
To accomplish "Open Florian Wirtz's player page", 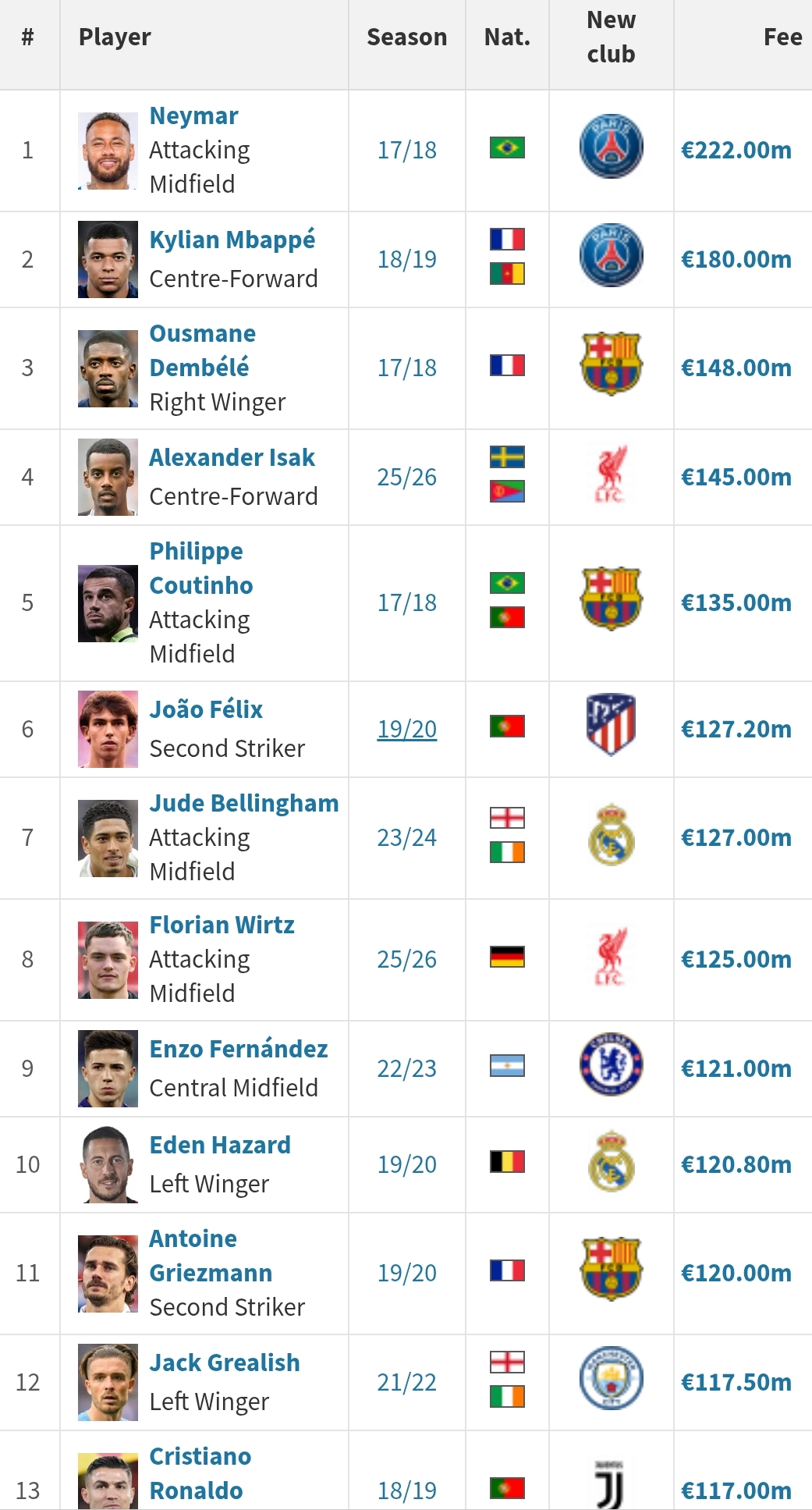I will 222,925.
